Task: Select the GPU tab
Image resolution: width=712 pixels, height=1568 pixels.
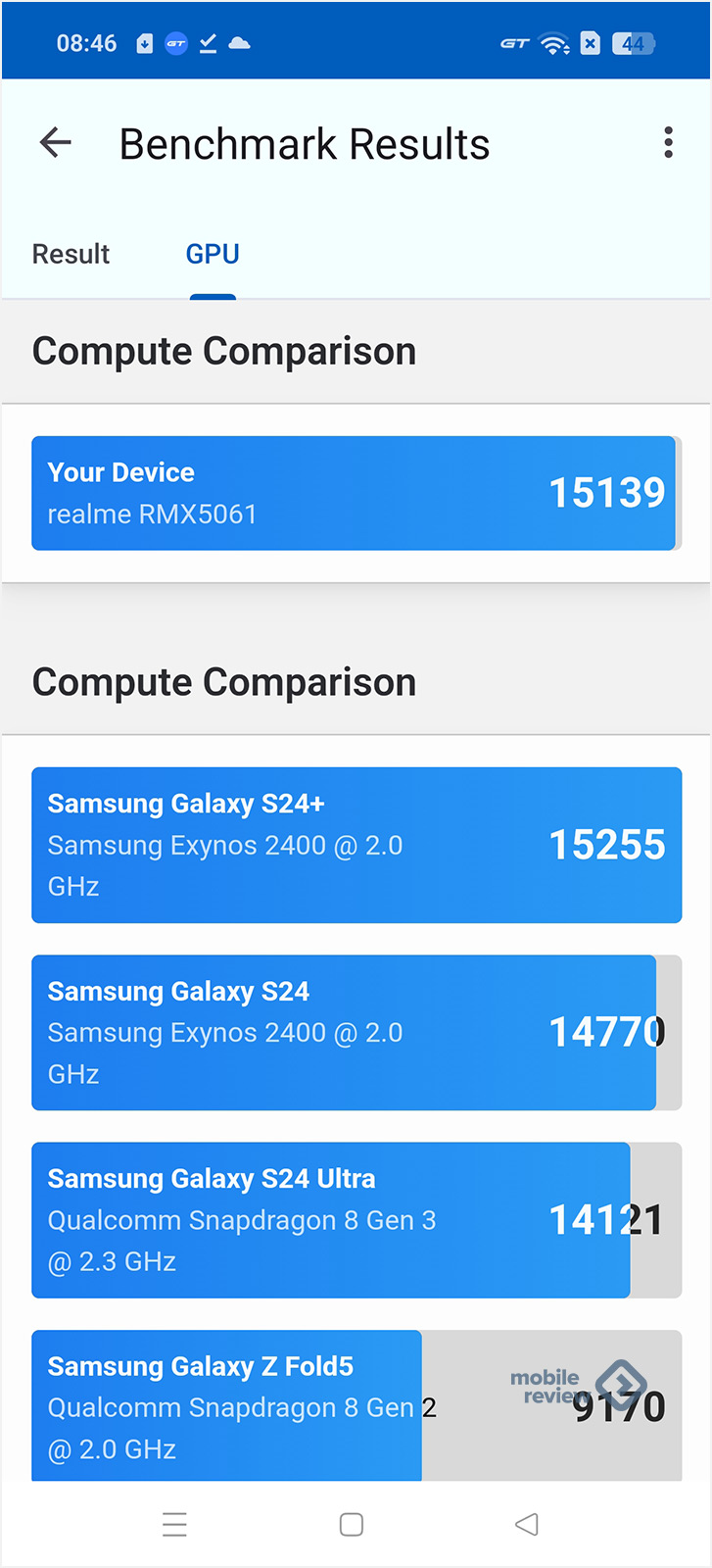Action: pyautogui.click(x=213, y=254)
